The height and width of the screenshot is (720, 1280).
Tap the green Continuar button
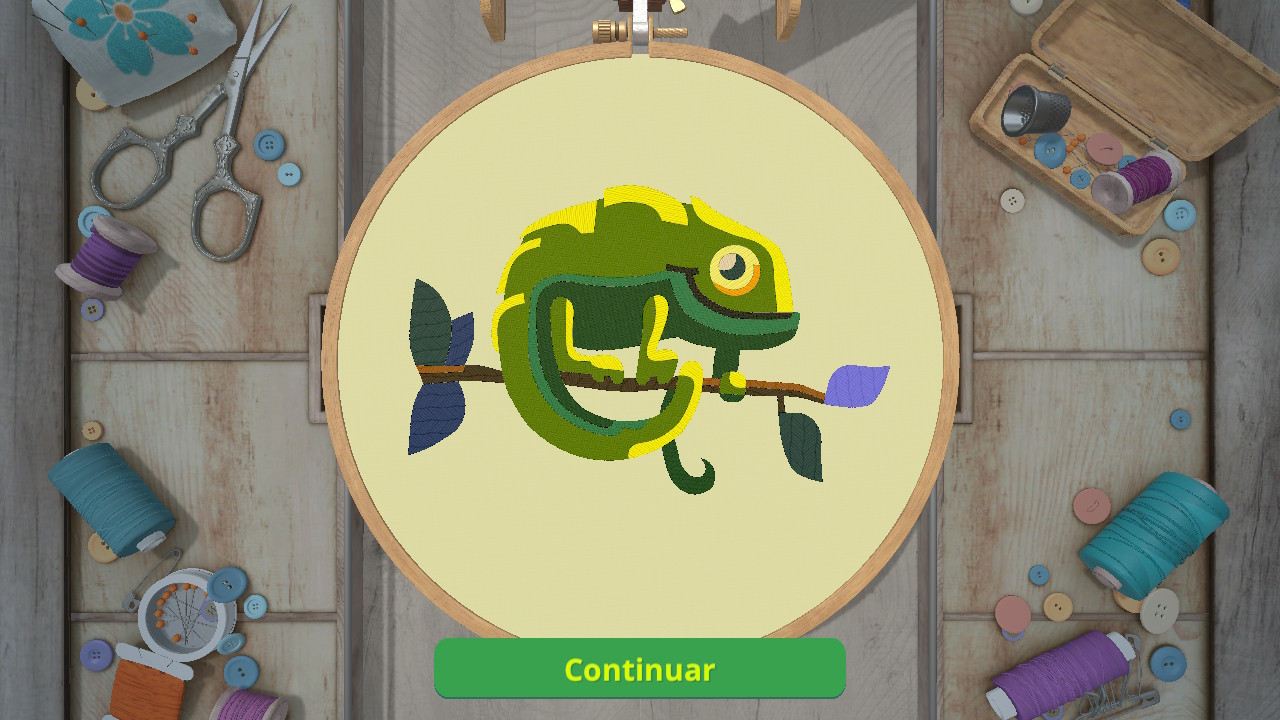pos(639,668)
